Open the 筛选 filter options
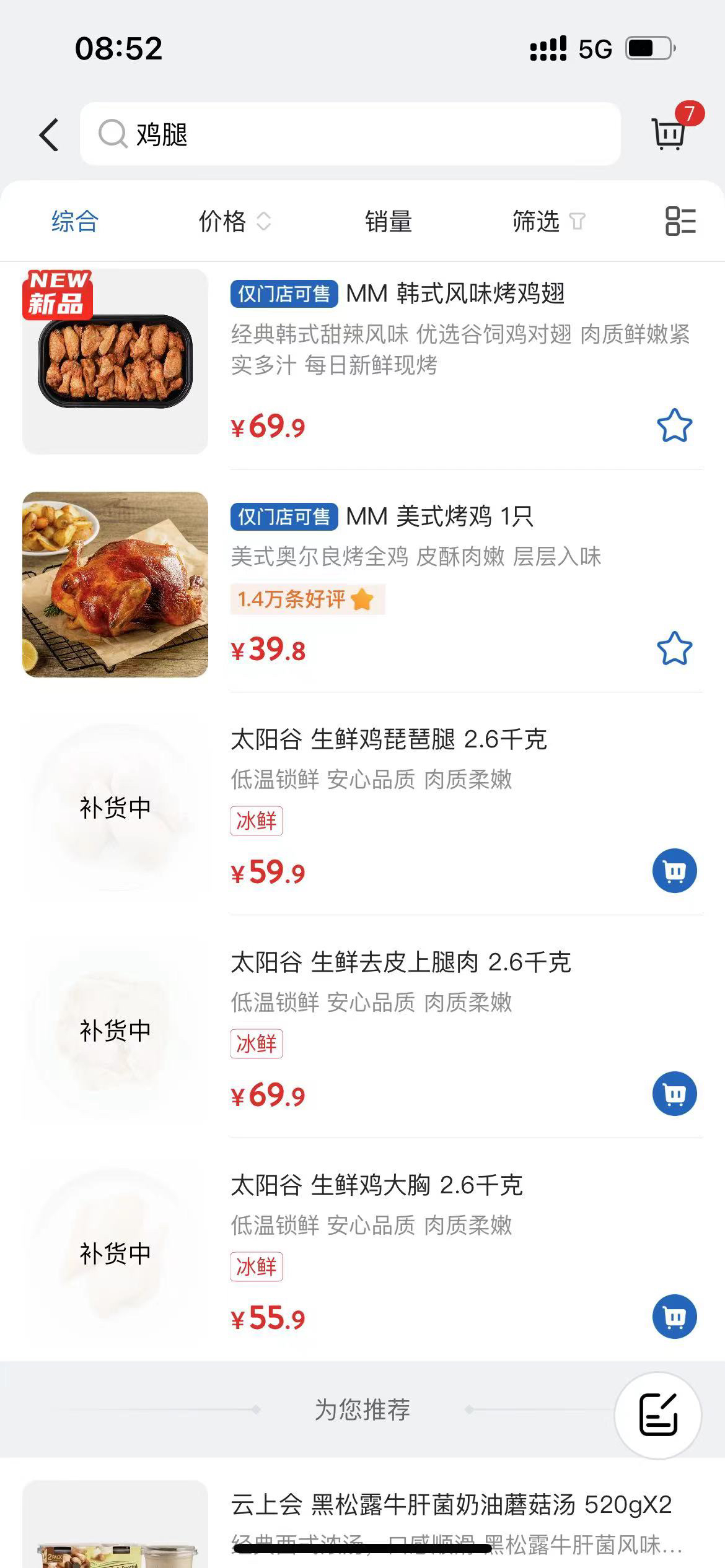Image resolution: width=725 pixels, height=1568 pixels. pyautogui.click(x=547, y=222)
